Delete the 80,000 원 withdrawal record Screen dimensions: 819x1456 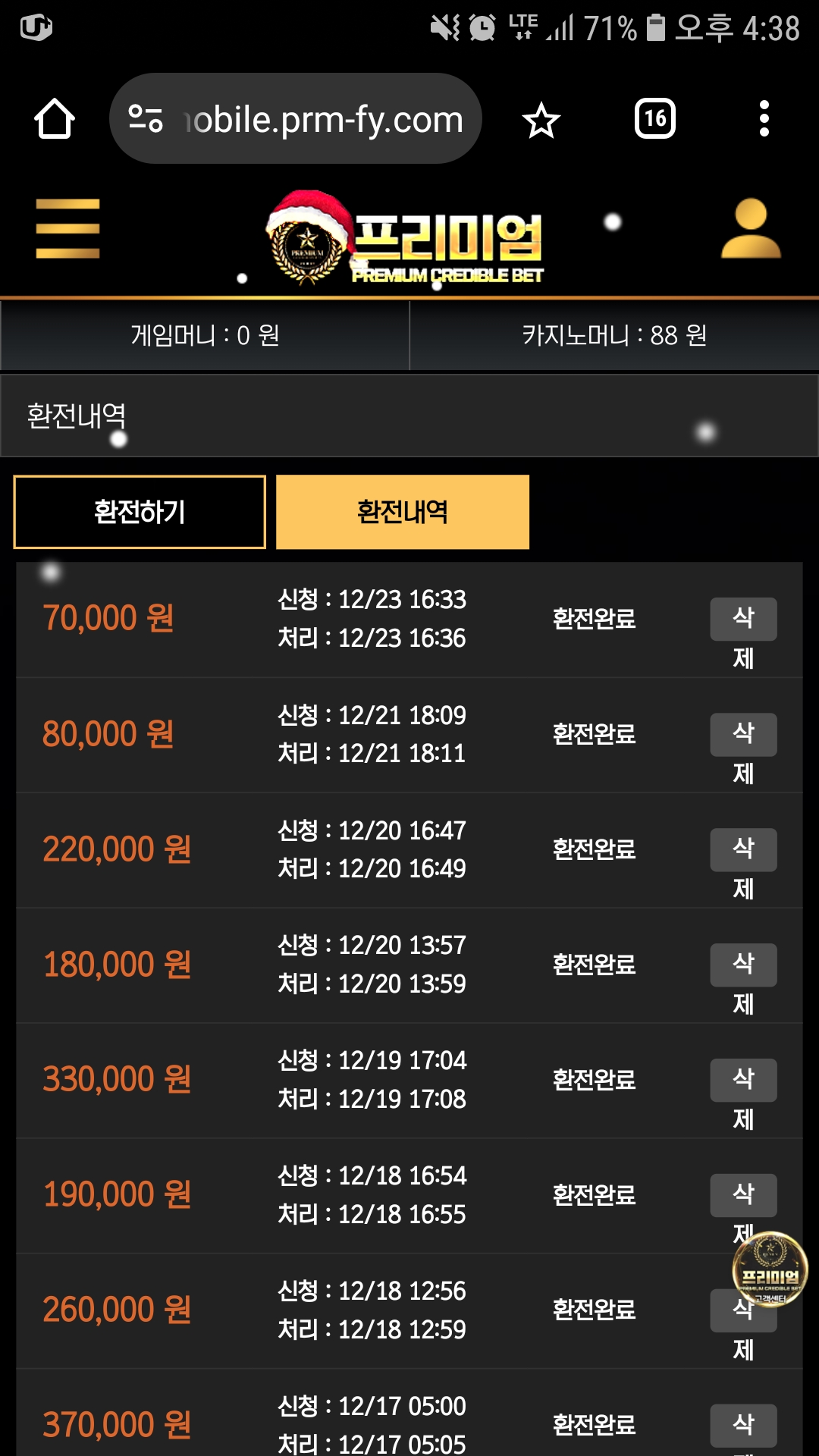[743, 734]
